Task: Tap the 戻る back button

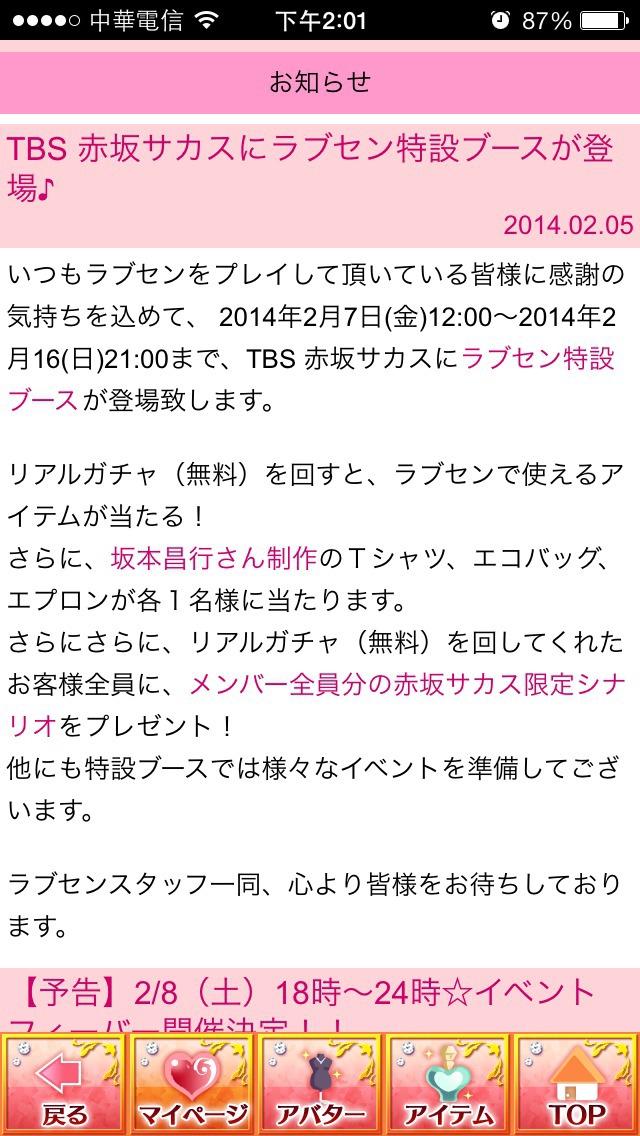Action: pyautogui.click(x=64, y=1085)
